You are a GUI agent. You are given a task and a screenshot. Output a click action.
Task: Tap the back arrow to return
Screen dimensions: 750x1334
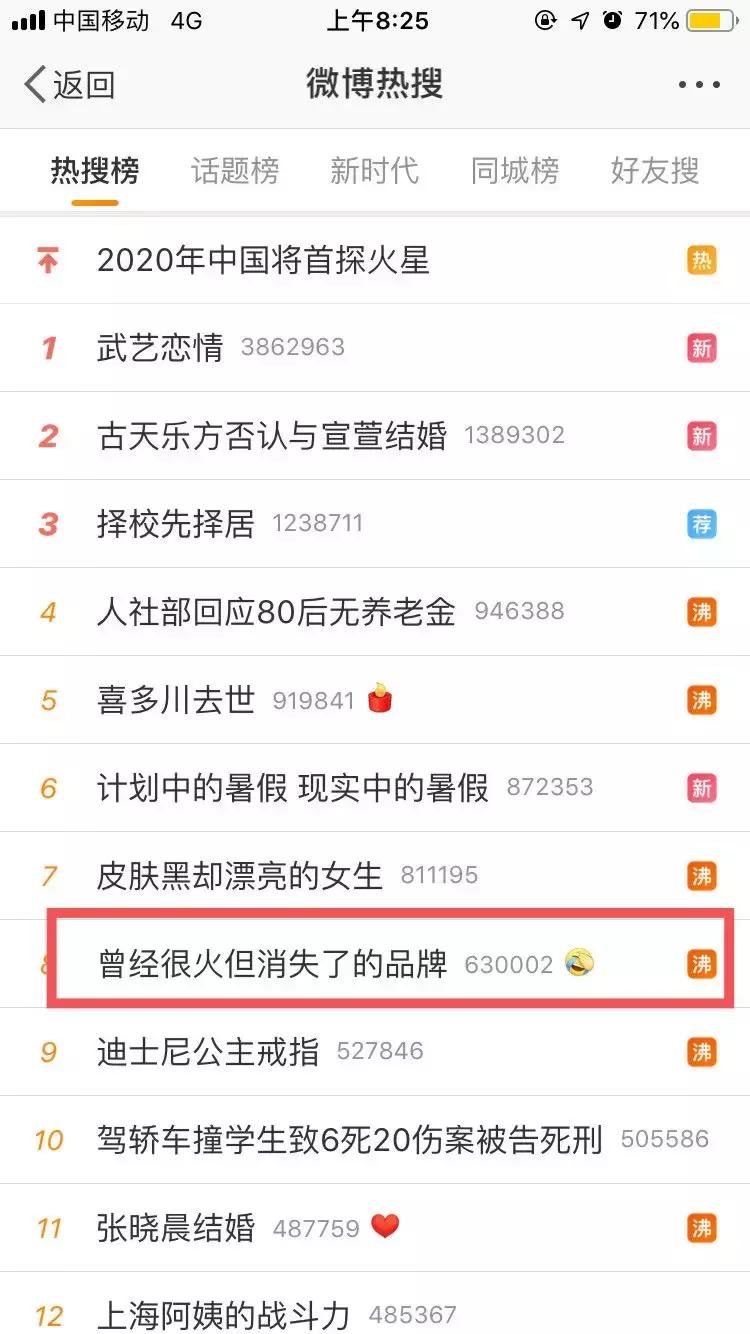pyautogui.click(x=35, y=85)
